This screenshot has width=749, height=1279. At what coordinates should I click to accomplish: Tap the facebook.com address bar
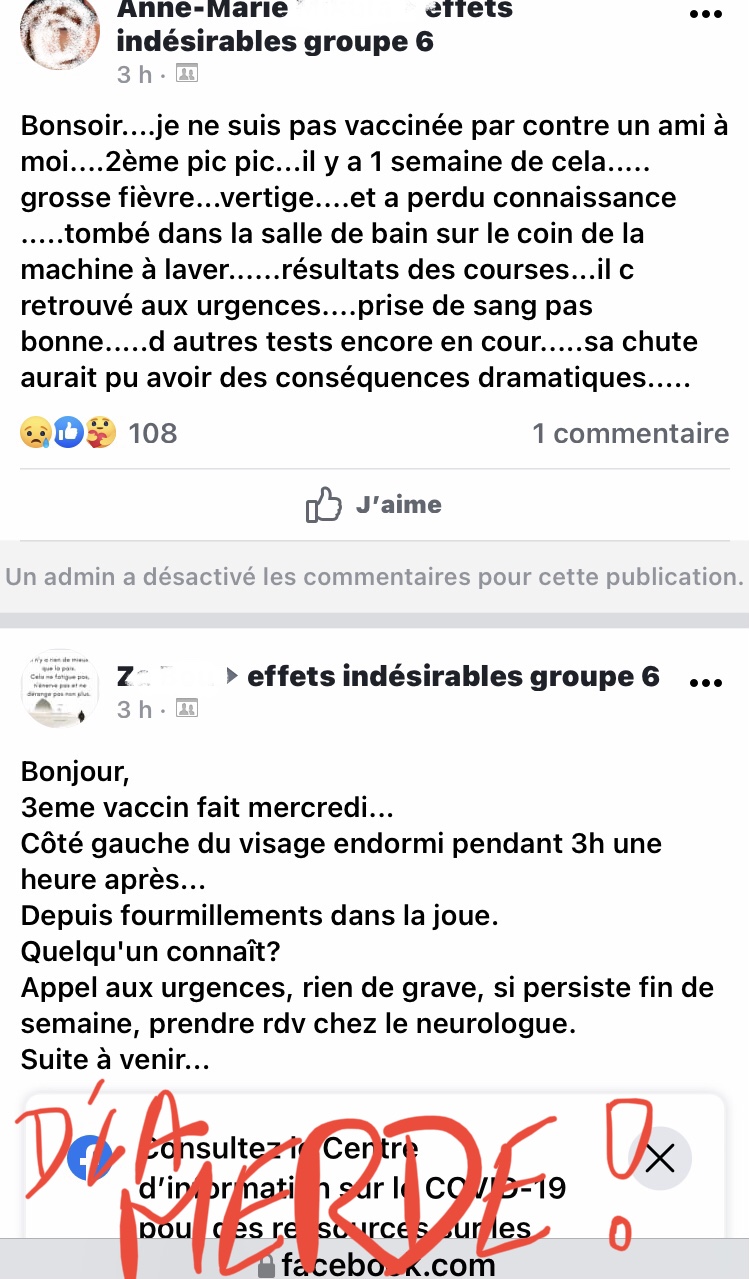[x=374, y=1263]
